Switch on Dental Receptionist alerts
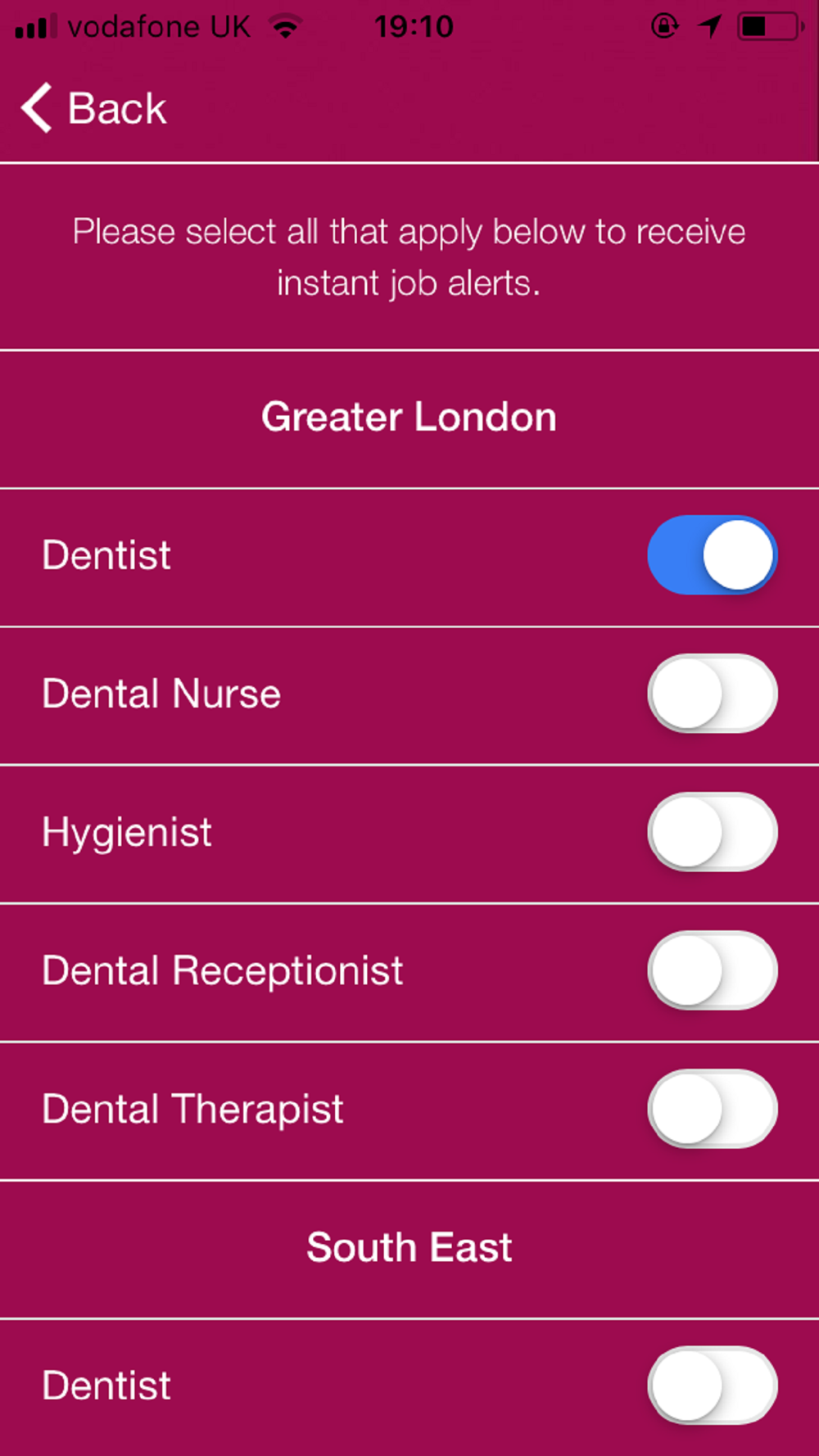The image size is (819, 1456). (712, 970)
